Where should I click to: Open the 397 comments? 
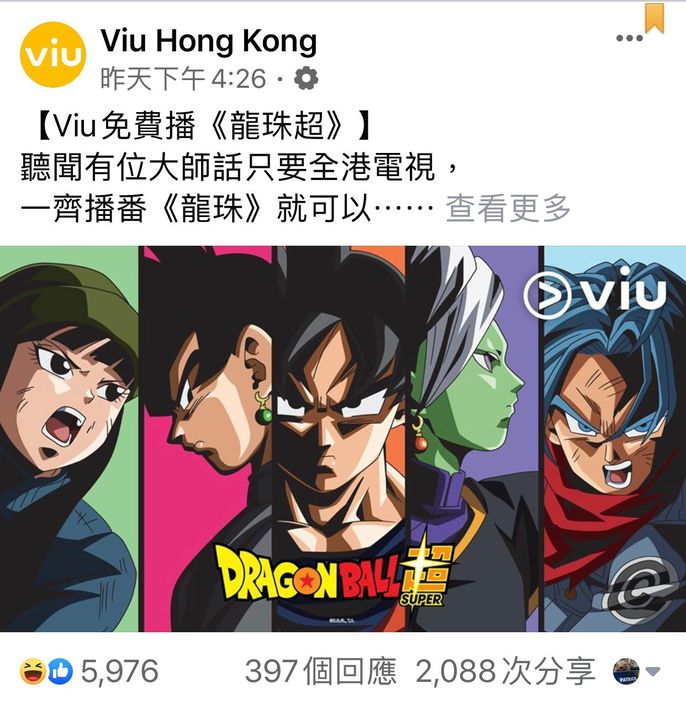320,671
